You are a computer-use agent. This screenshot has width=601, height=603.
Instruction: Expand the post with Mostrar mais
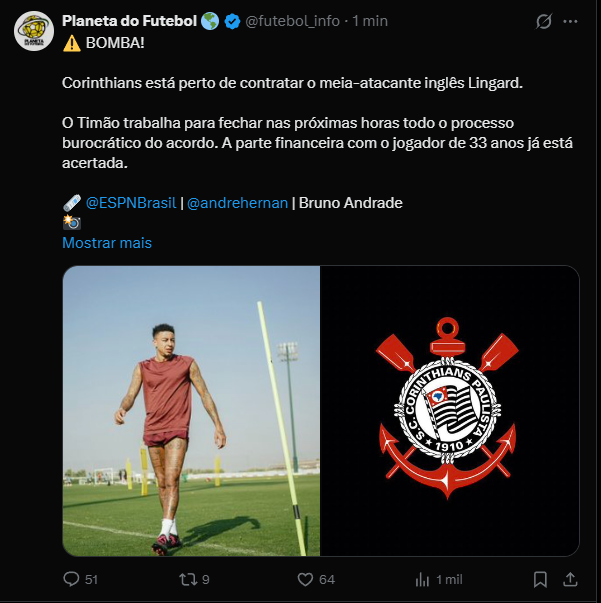coord(107,242)
